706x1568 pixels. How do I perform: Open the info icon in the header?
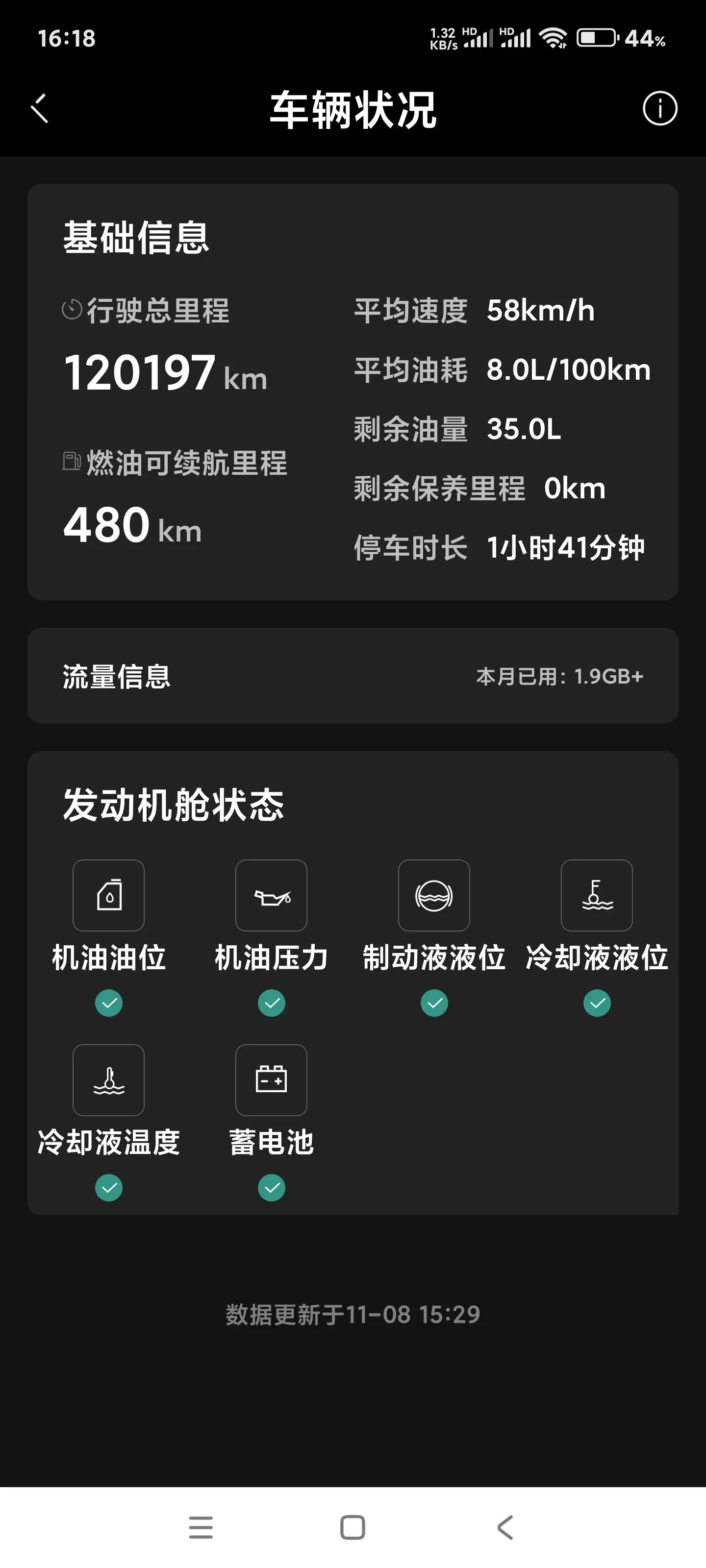pyautogui.click(x=660, y=109)
